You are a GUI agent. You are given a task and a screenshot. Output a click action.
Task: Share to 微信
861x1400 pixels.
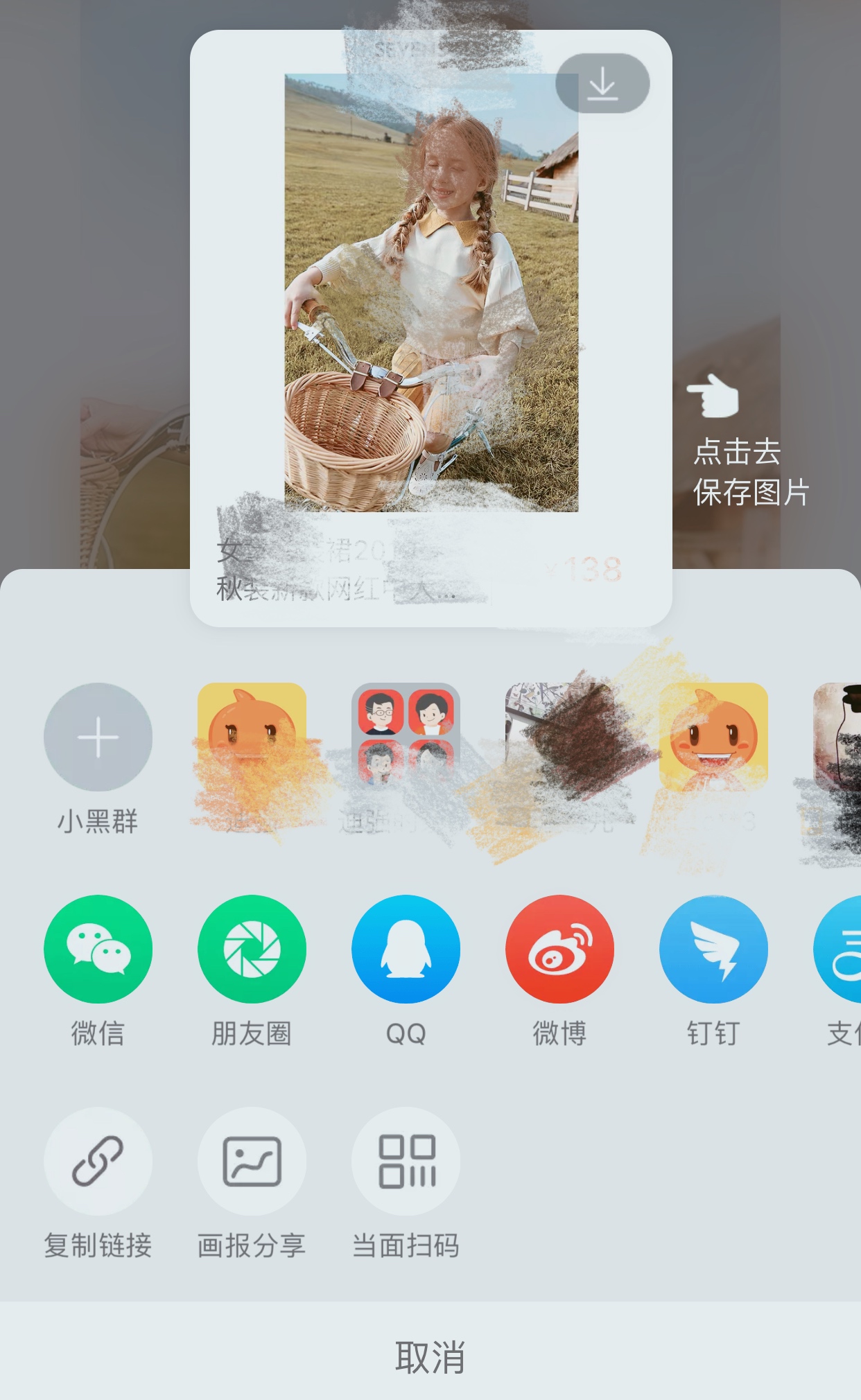[98, 949]
